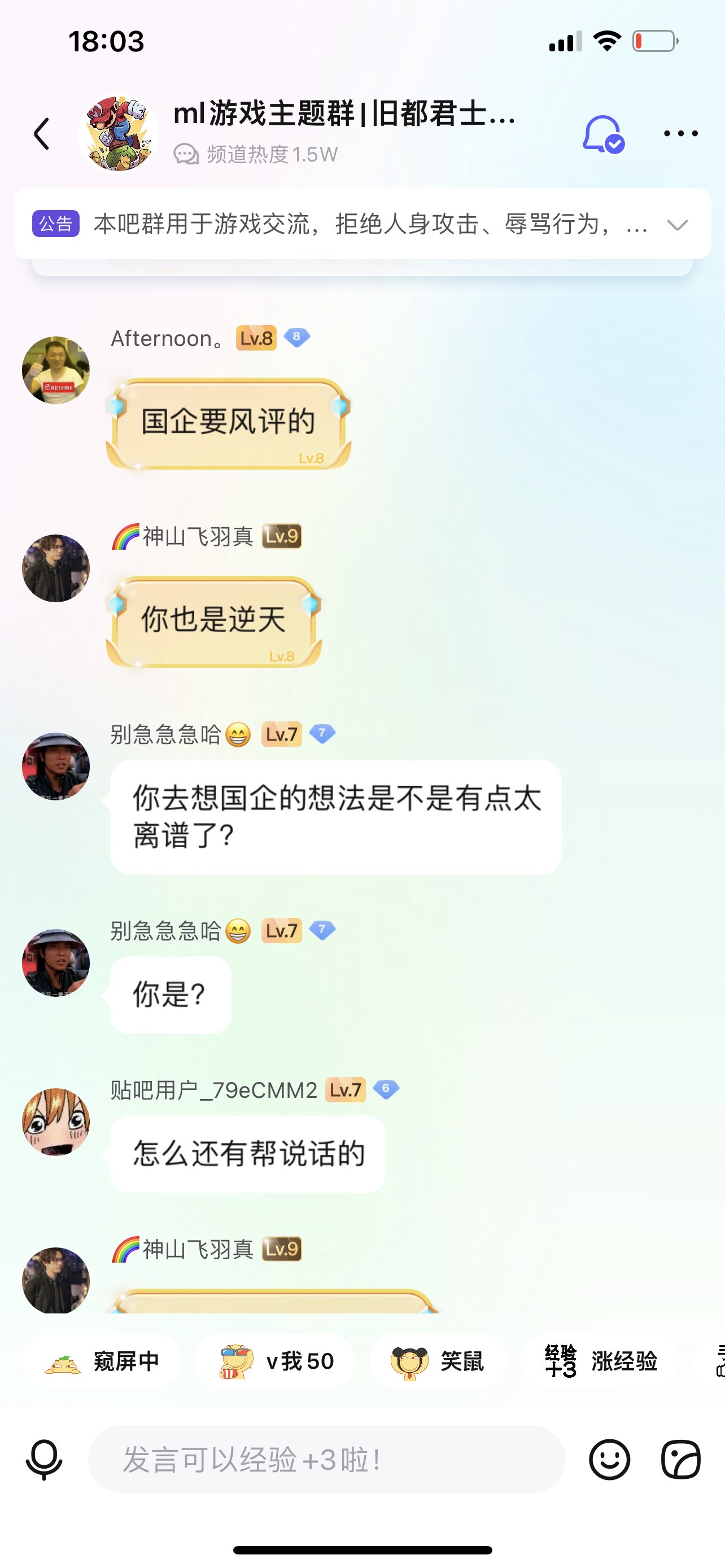Send the 笑鼠 quick sticker
Viewport: 725px width, 1568px height.
click(438, 1360)
